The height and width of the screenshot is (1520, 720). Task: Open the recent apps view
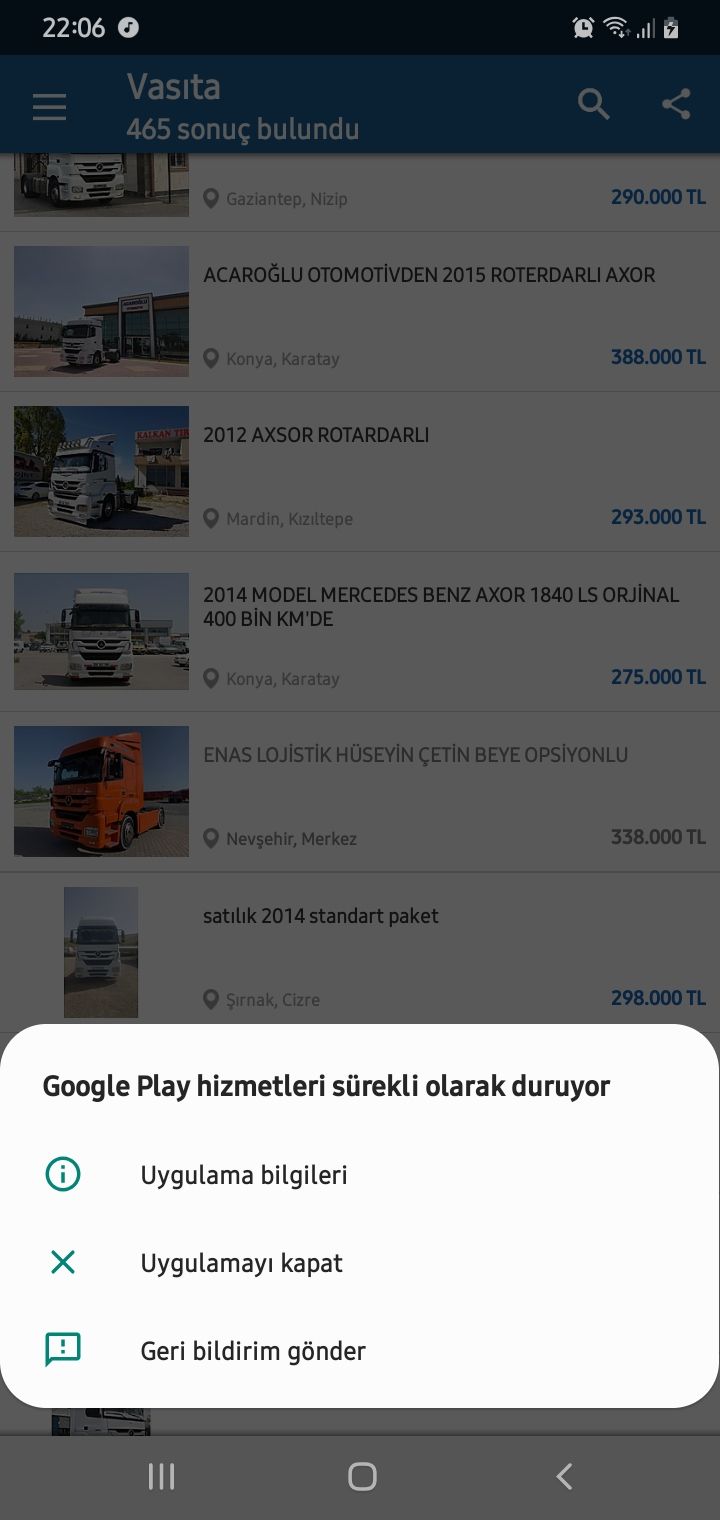(x=161, y=1476)
